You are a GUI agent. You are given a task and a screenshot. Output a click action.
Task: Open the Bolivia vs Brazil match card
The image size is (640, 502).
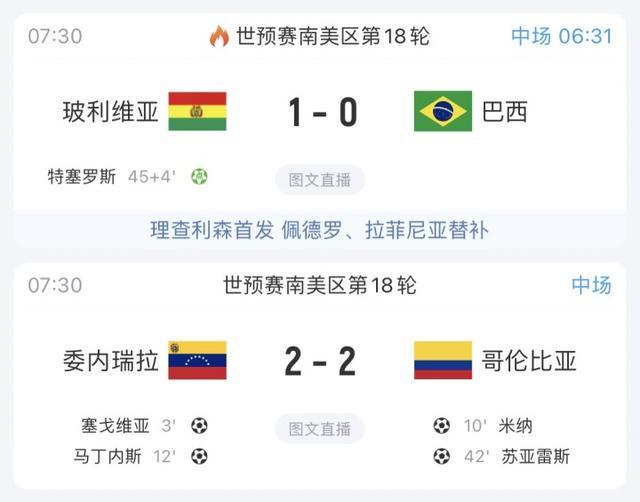[x=319, y=111]
